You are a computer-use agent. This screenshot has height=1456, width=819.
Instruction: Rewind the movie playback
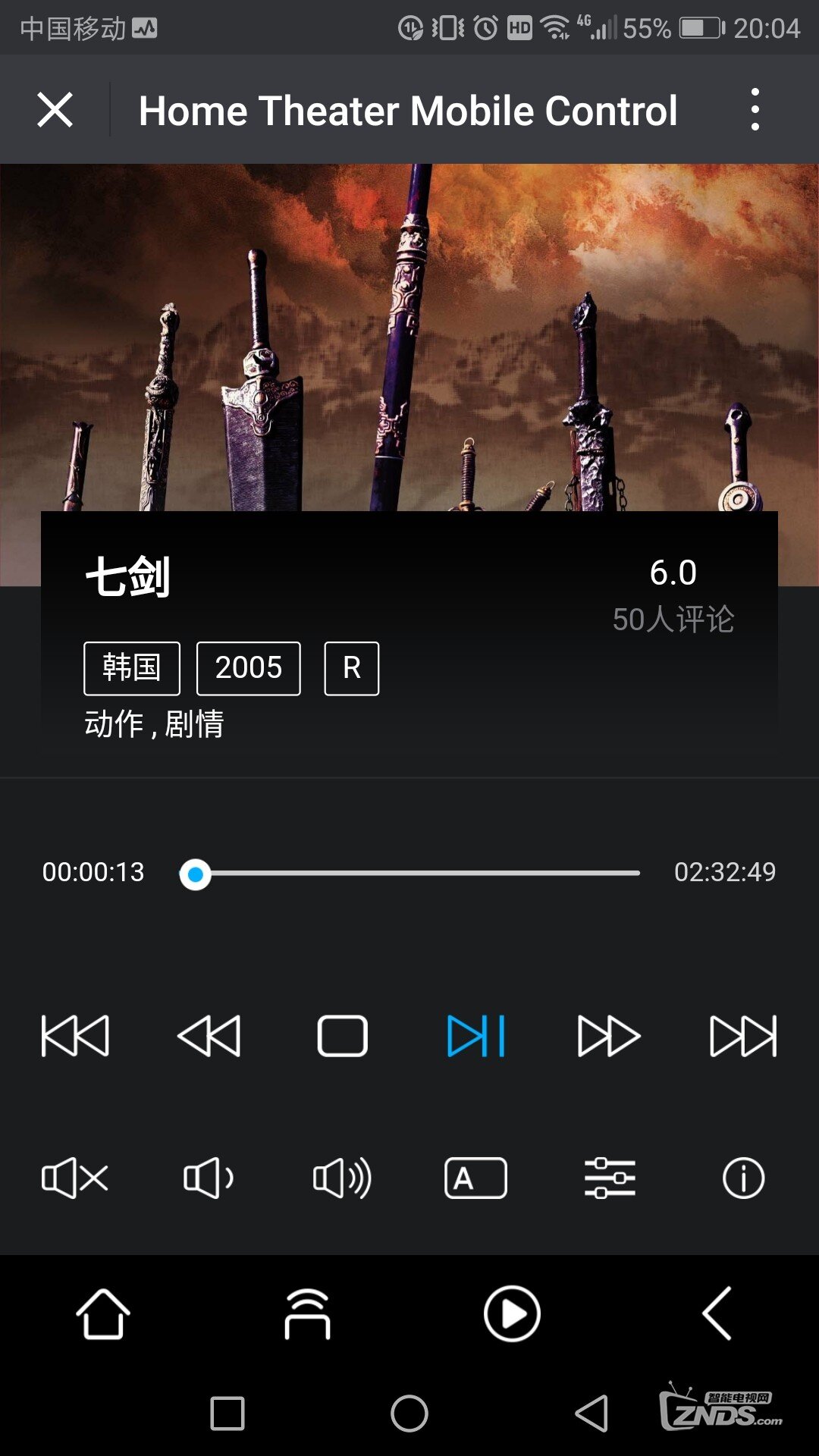(209, 1036)
